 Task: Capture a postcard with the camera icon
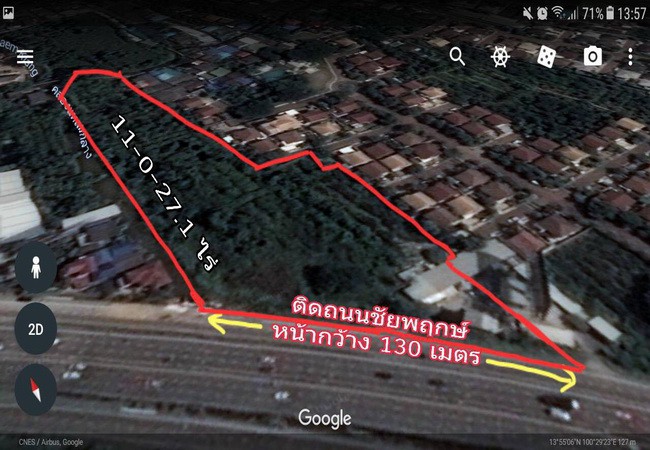[593, 57]
